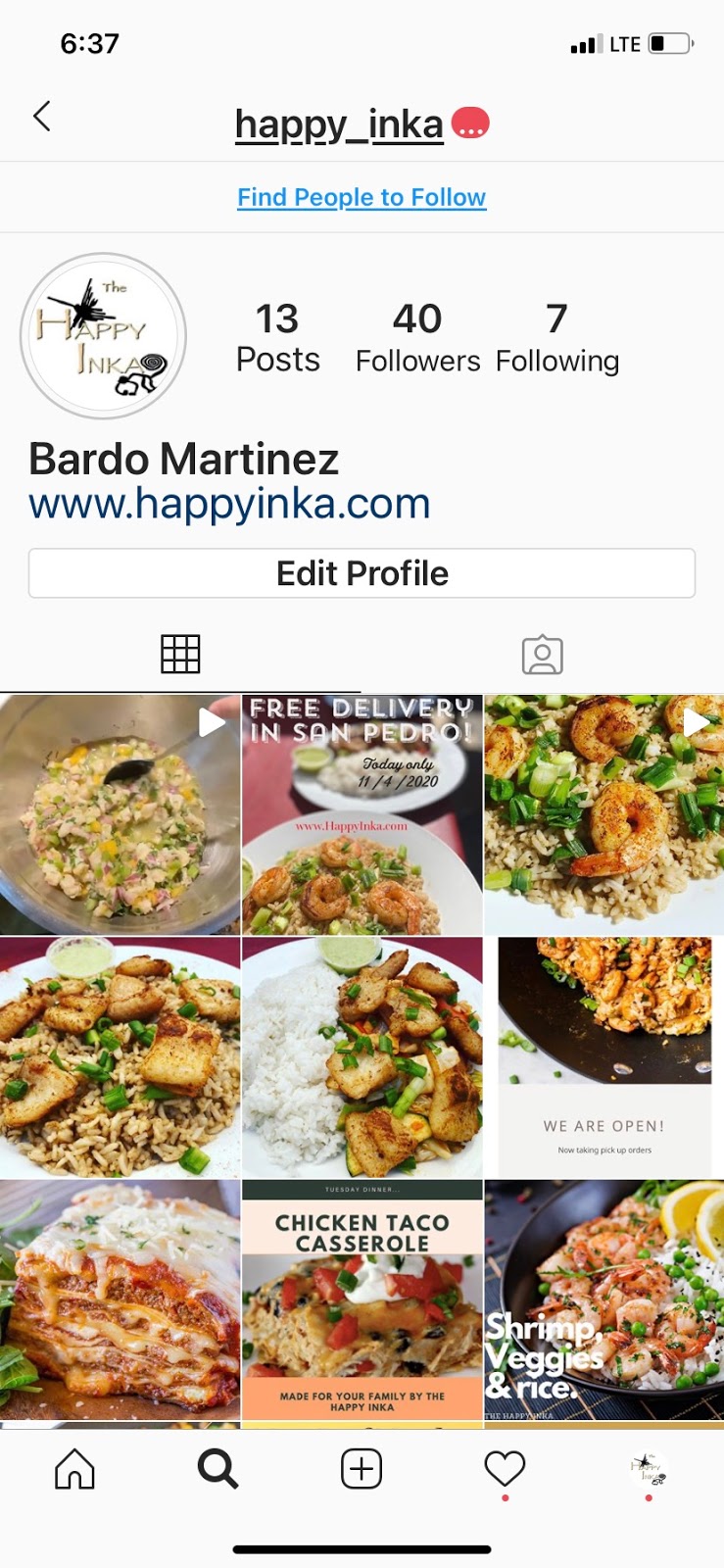Open the Free Delivery in San Pedro post
This screenshot has width=724, height=1568.
[362, 814]
